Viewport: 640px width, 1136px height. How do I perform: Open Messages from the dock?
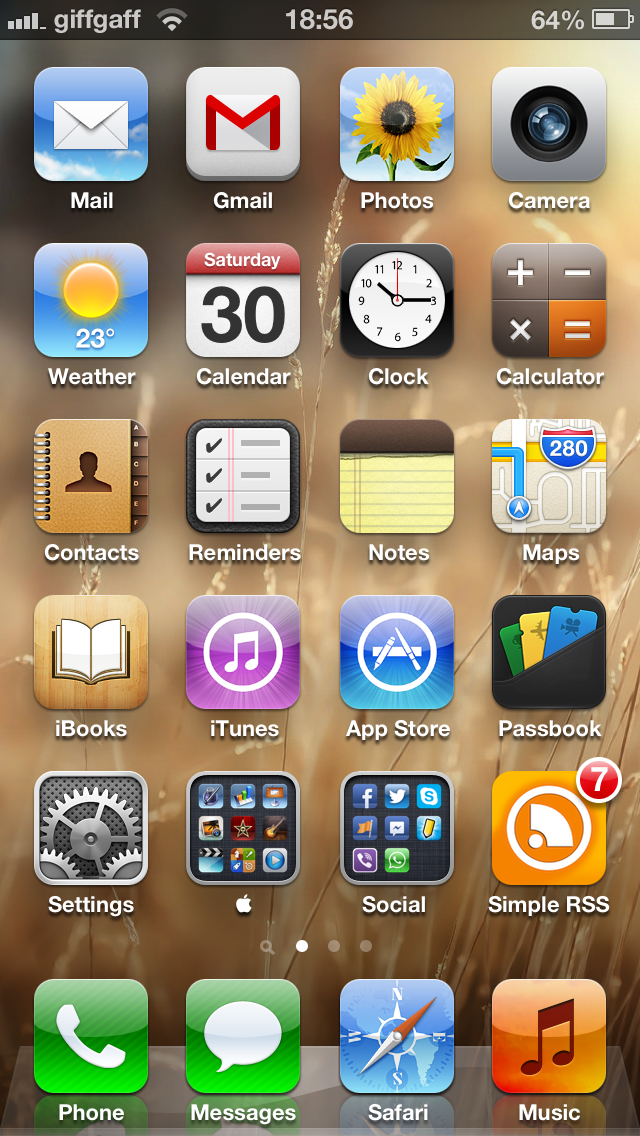243,1036
